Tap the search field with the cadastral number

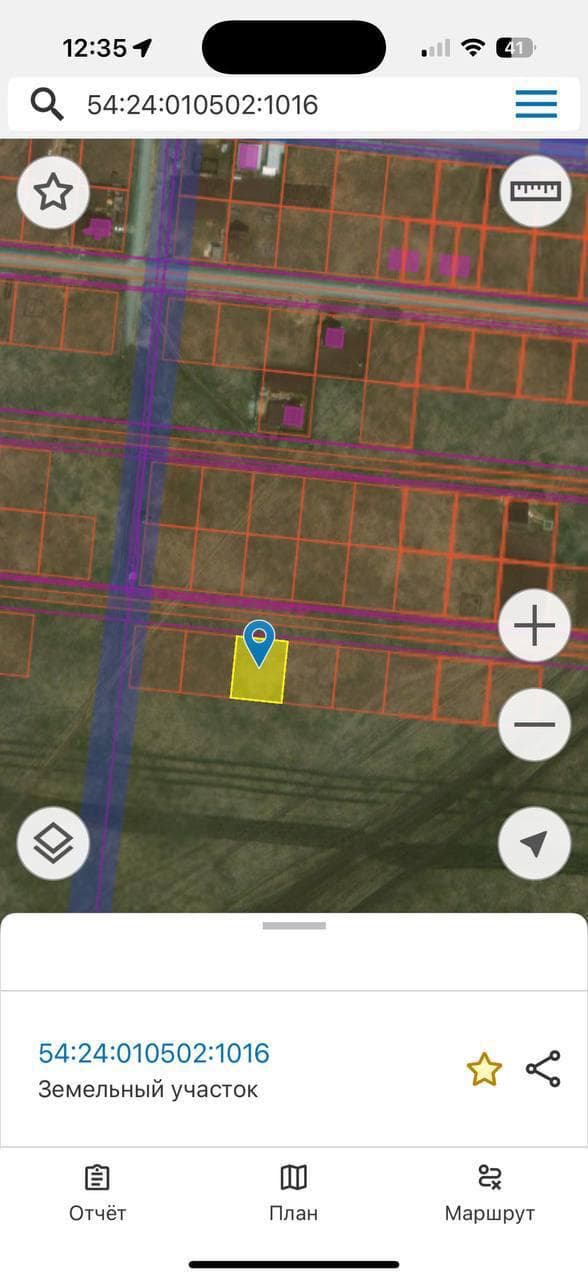(270, 104)
